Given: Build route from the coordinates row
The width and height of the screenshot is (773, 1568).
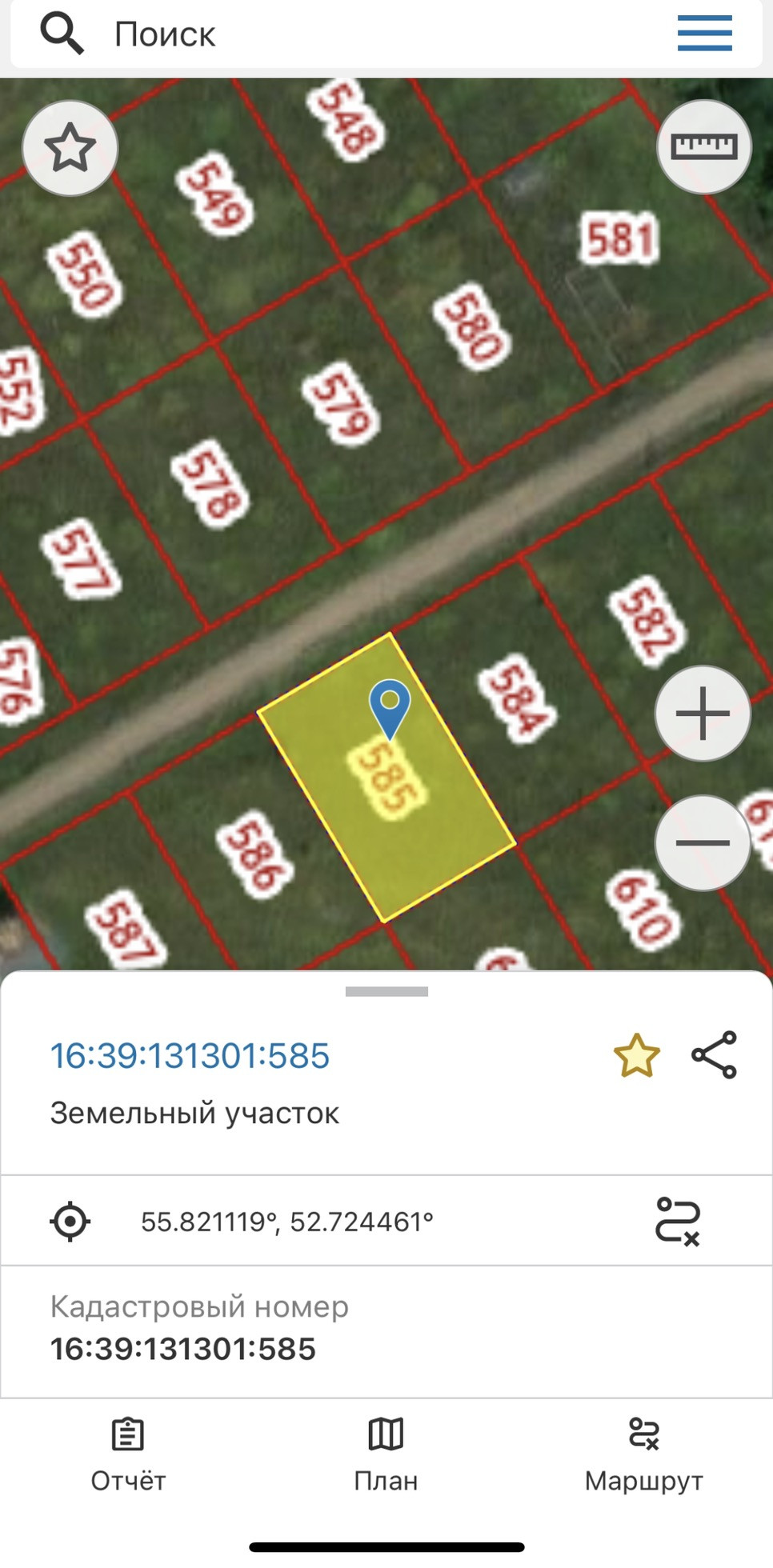Looking at the screenshot, I should click(x=678, y=1221).
